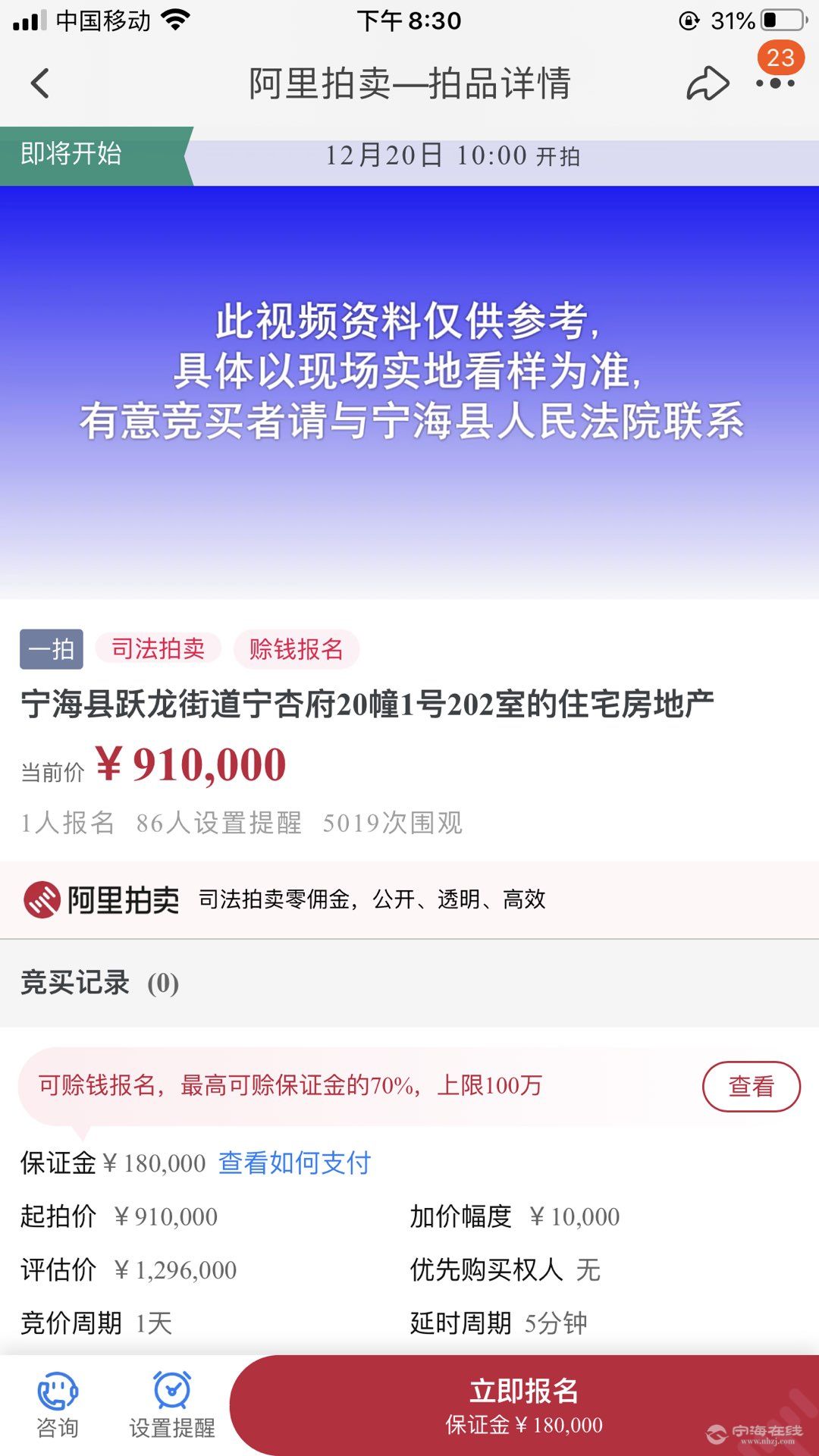This screenshot has width=819, height=1456.
Task: Open the 赊钱报名 tag
Action: [296, 649]
